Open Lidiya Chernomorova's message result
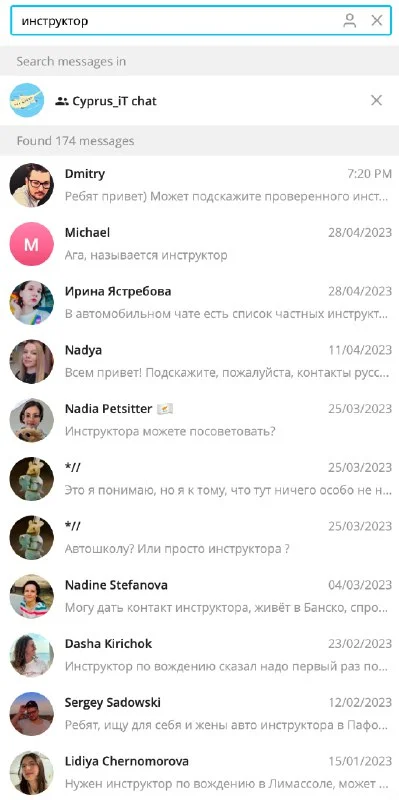Viewport: 399px width, 800px height. [200, 771]
